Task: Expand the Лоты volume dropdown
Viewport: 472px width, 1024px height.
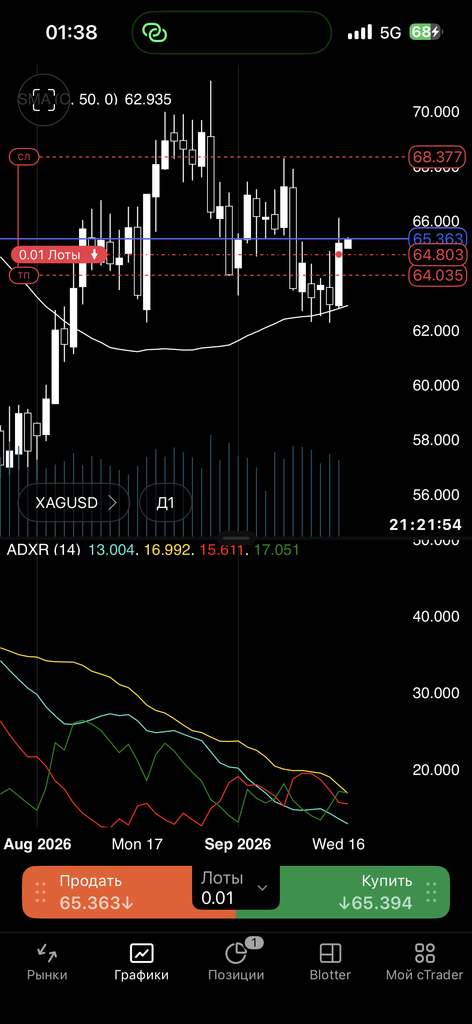Action: tap(236, 888)
